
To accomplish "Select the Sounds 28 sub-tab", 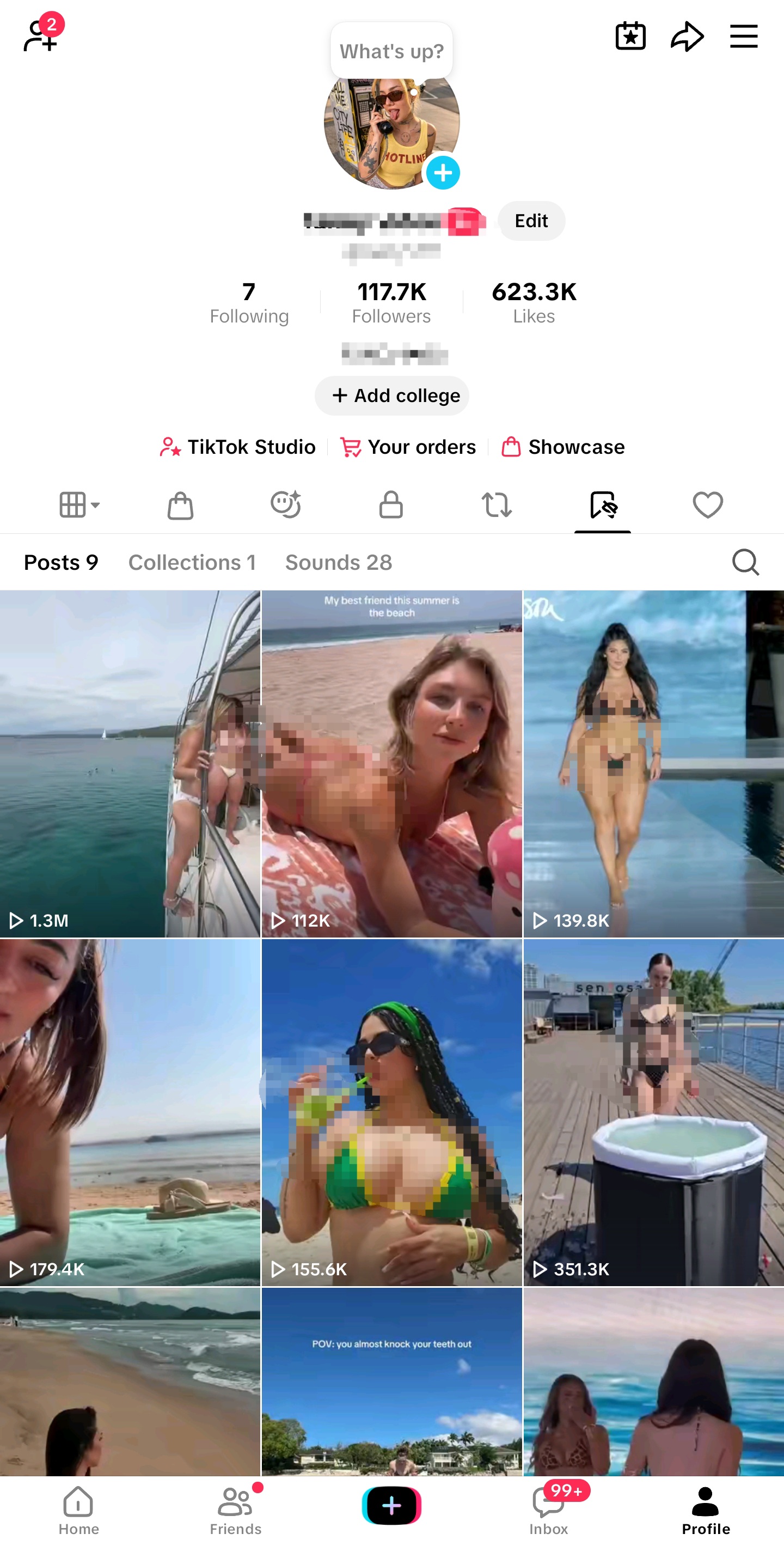I will (x=338, y=562).
